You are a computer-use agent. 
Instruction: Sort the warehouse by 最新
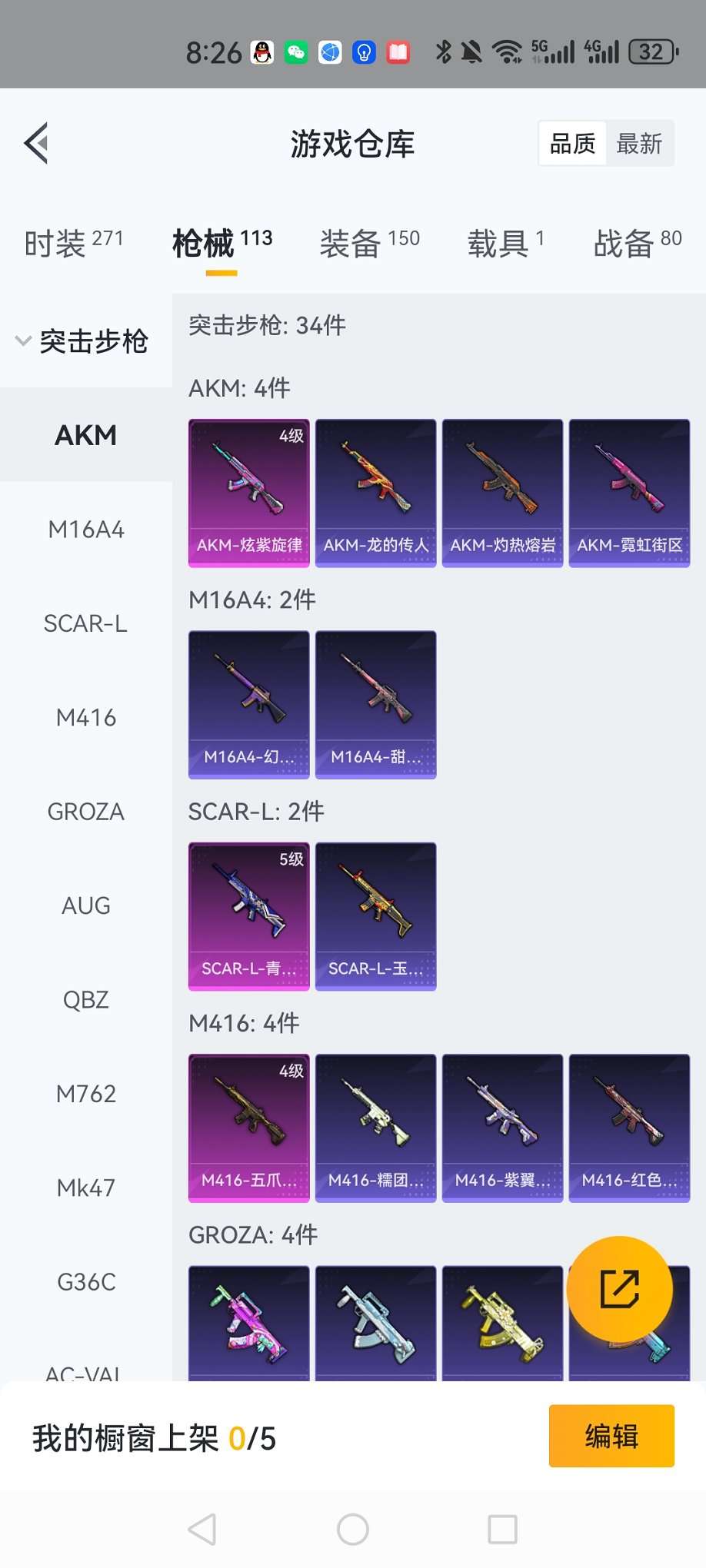pos(638,144)
